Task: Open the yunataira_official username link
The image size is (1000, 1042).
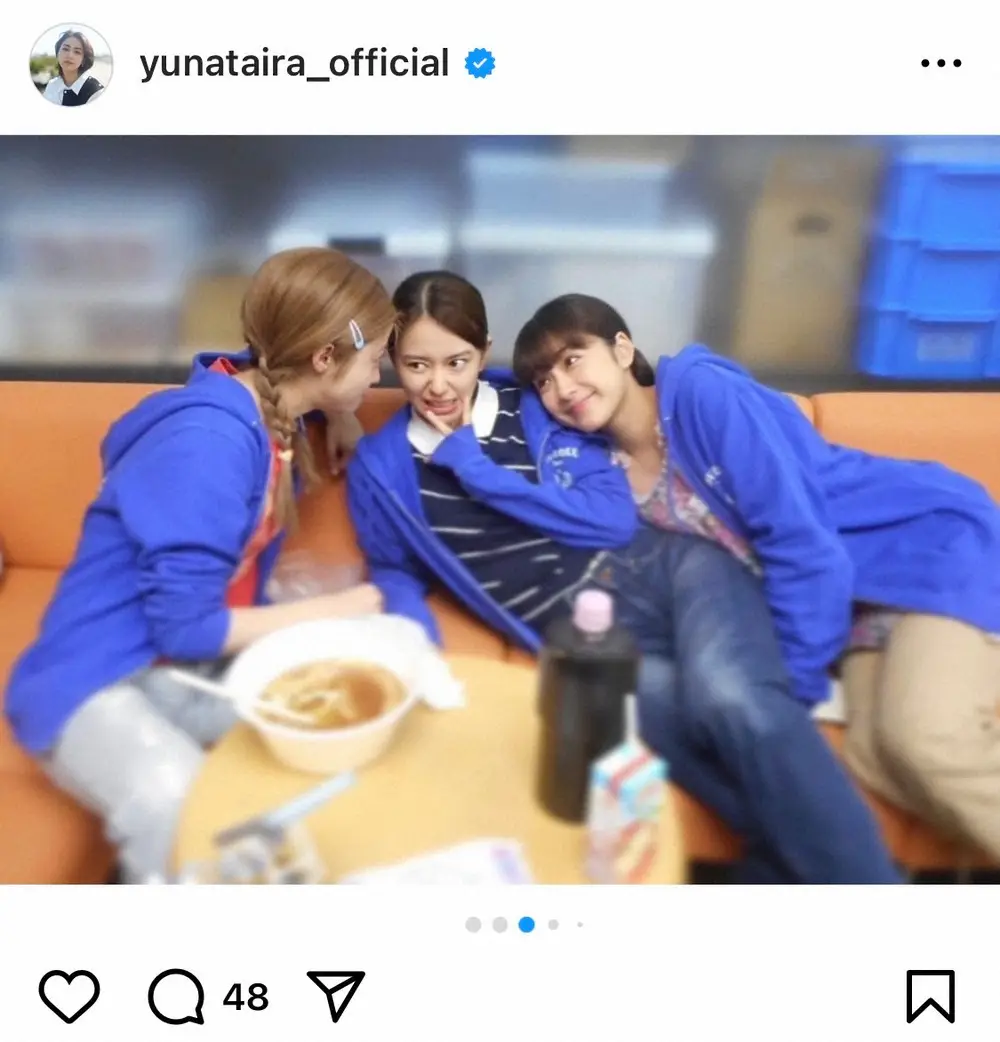Action: (x=294, y=65)
